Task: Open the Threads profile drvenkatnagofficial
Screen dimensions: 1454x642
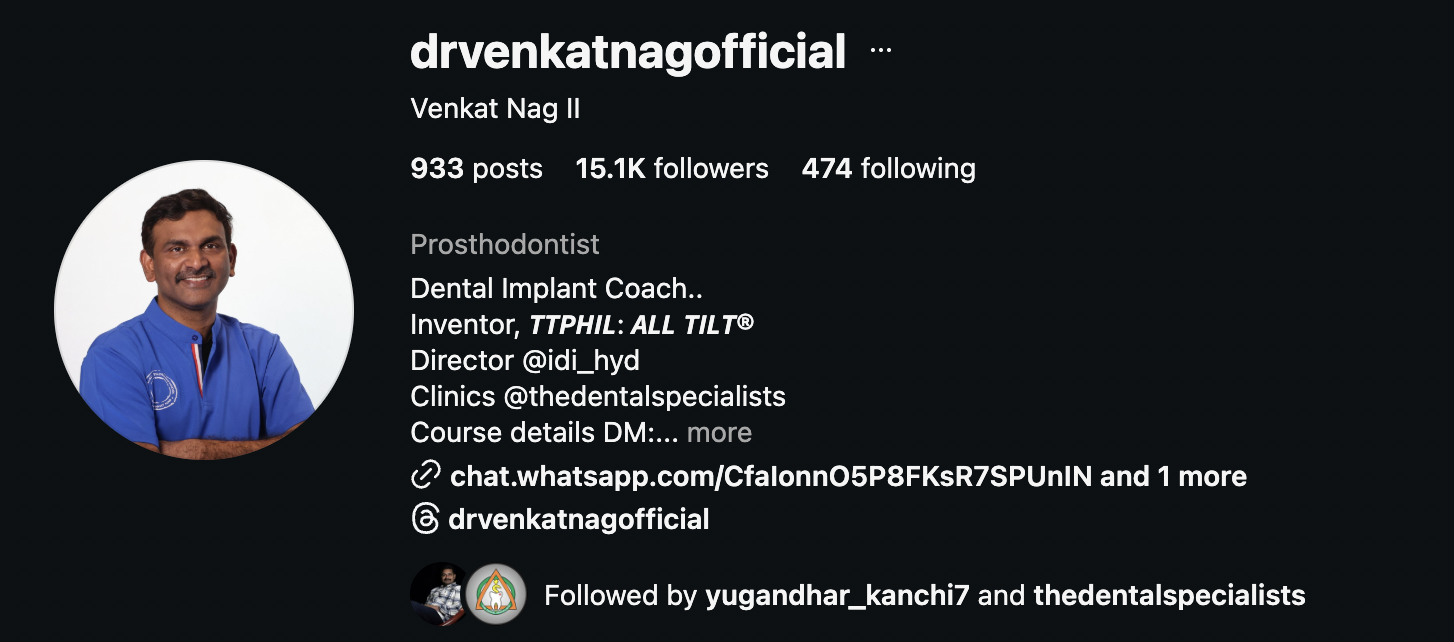Action: [x=578, y=519]
